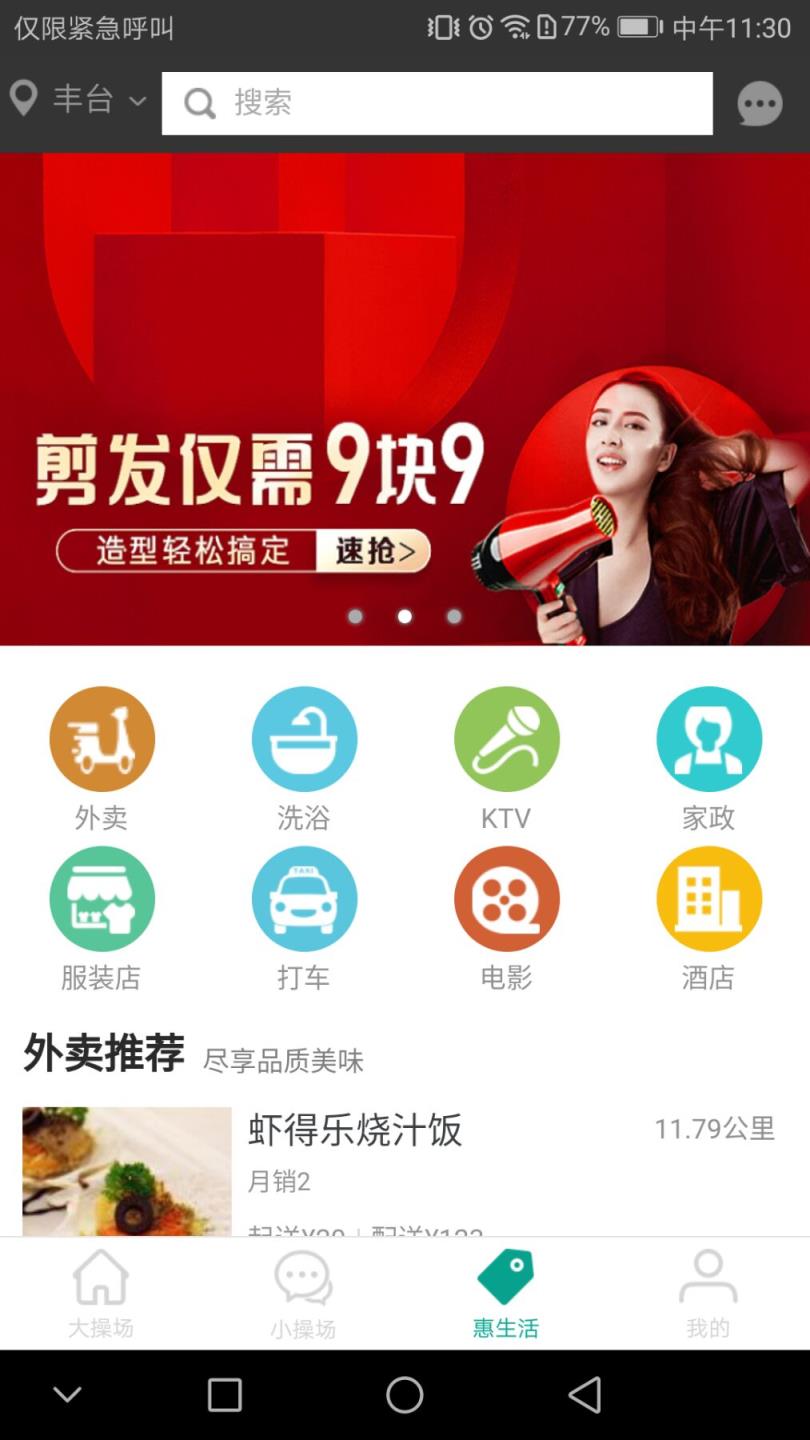Open the messages chat bubble icon
810x1440 pixels.
point(760,103)
